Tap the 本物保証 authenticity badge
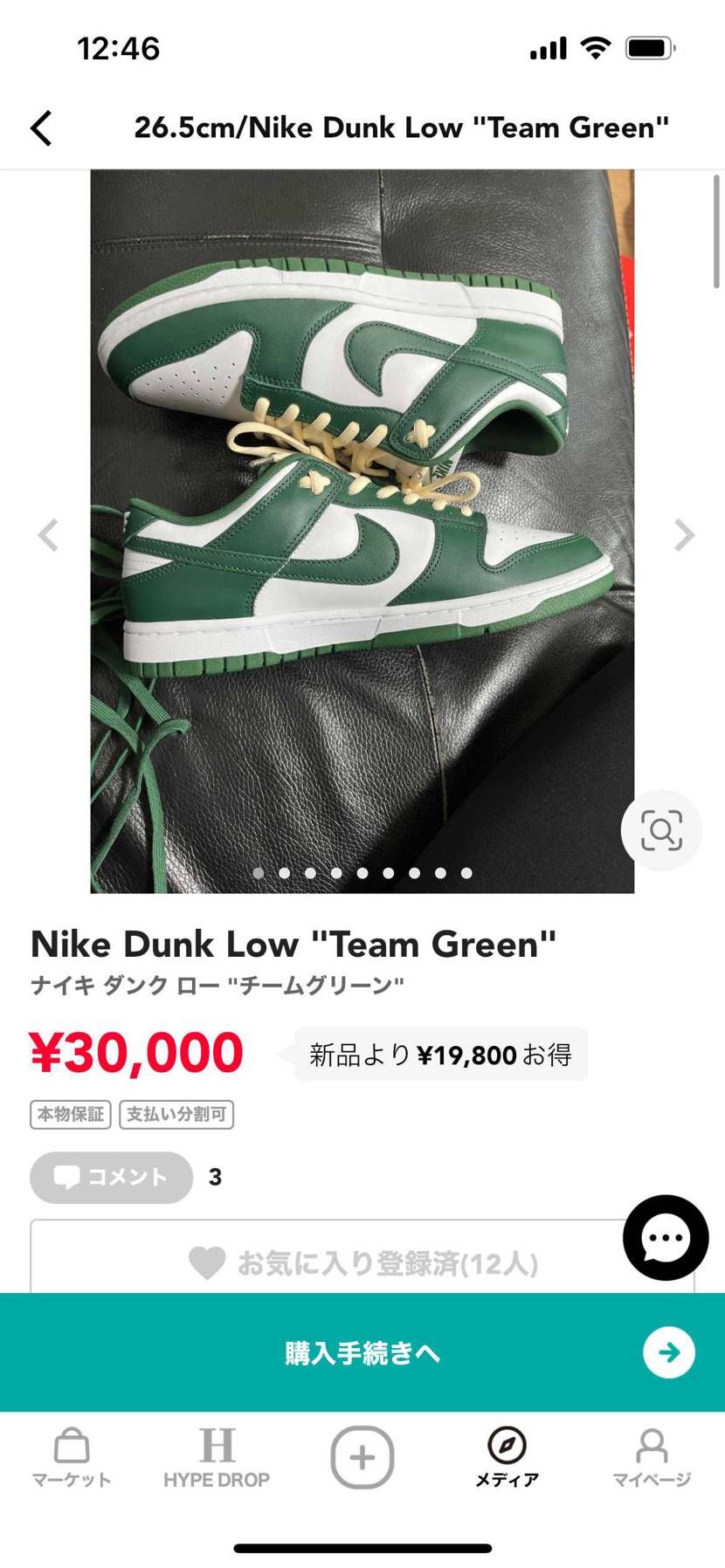Screen dimensions: 725x1568 (70, 1114)
